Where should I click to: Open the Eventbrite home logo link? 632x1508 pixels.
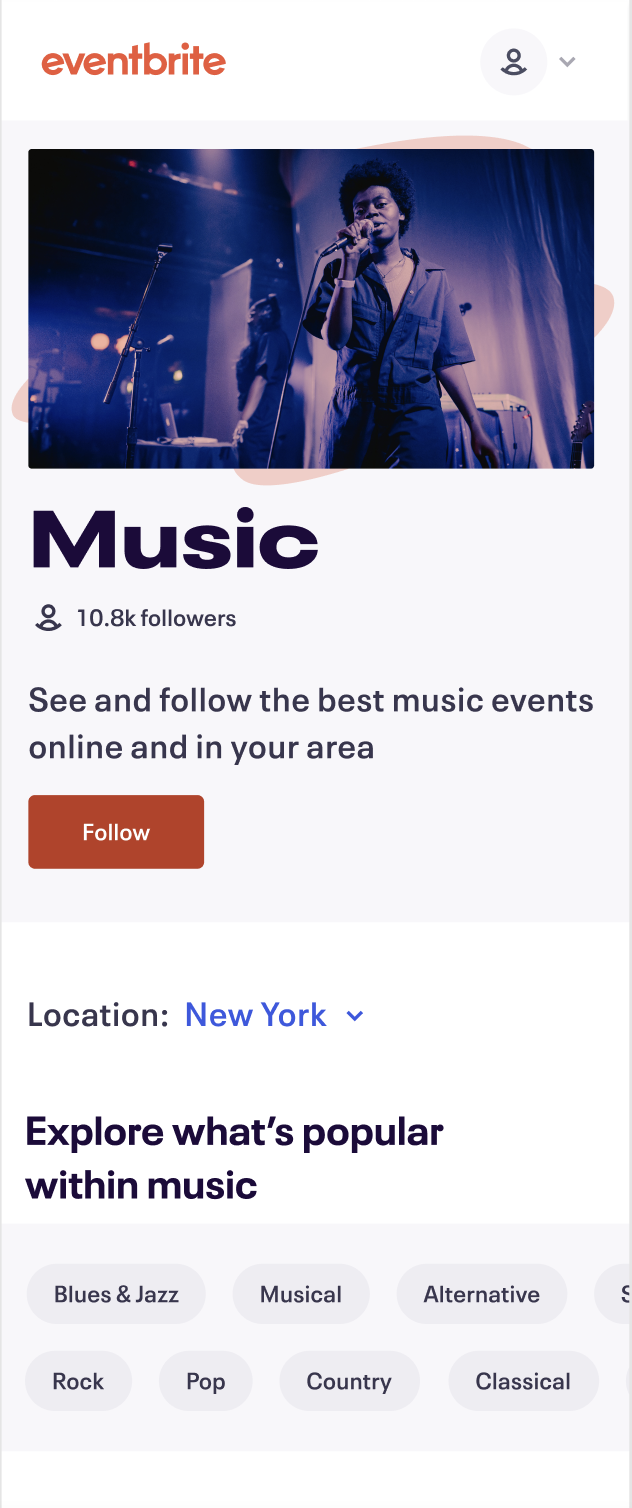133,61
